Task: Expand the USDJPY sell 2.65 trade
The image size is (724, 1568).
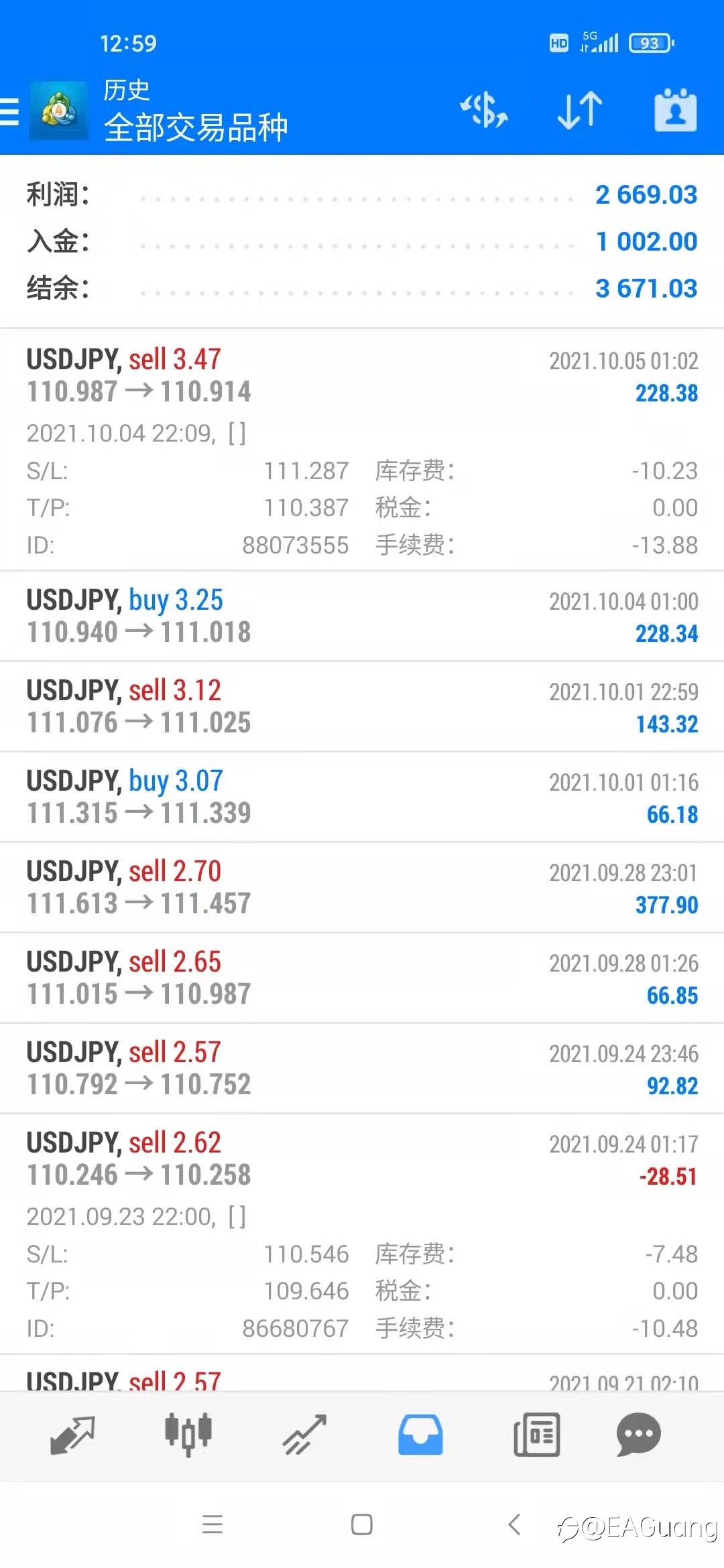Action: click(x=362, y=978)
